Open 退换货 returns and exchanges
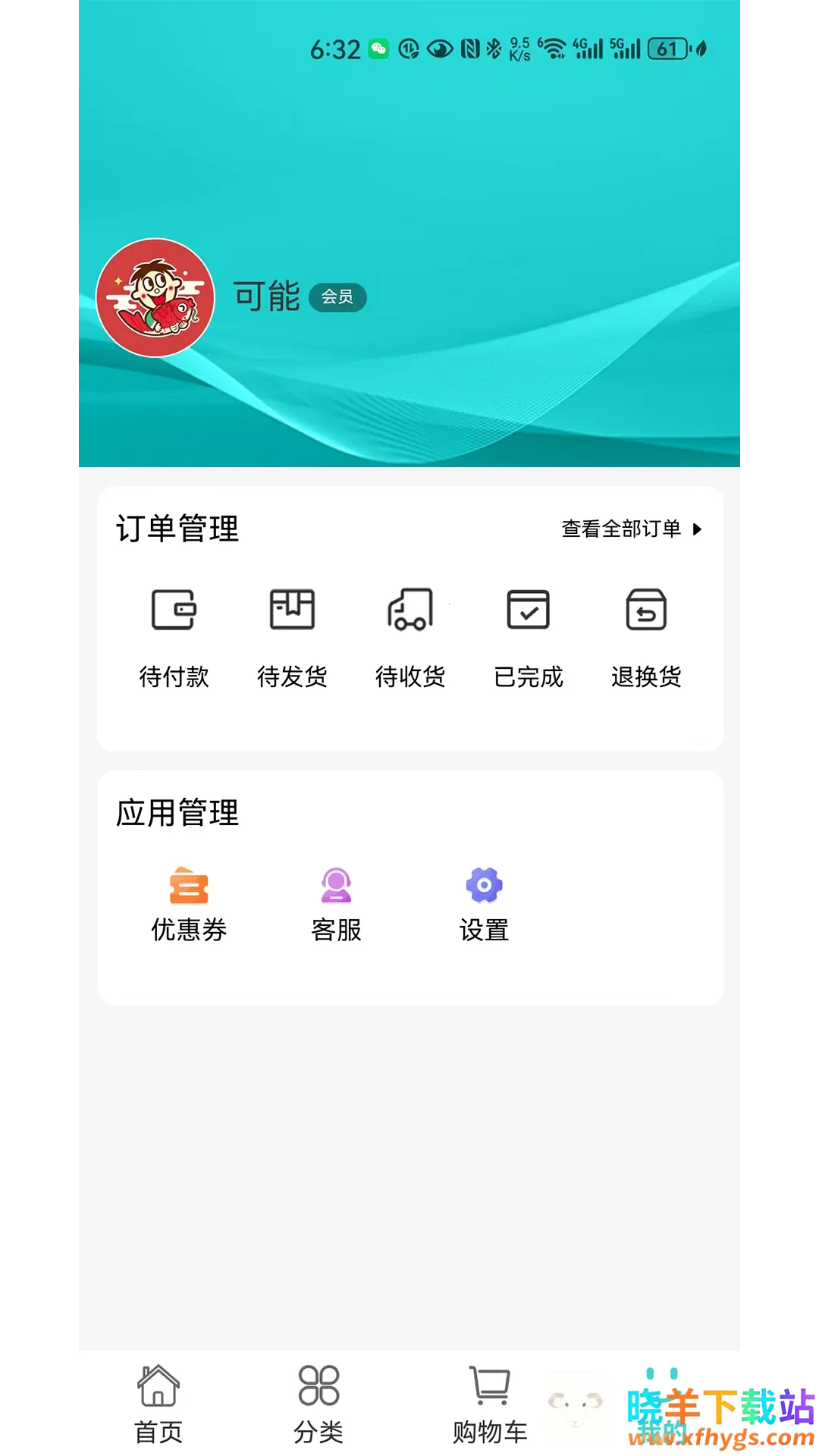Screen dimensions: 819x1456 [646, 637]
